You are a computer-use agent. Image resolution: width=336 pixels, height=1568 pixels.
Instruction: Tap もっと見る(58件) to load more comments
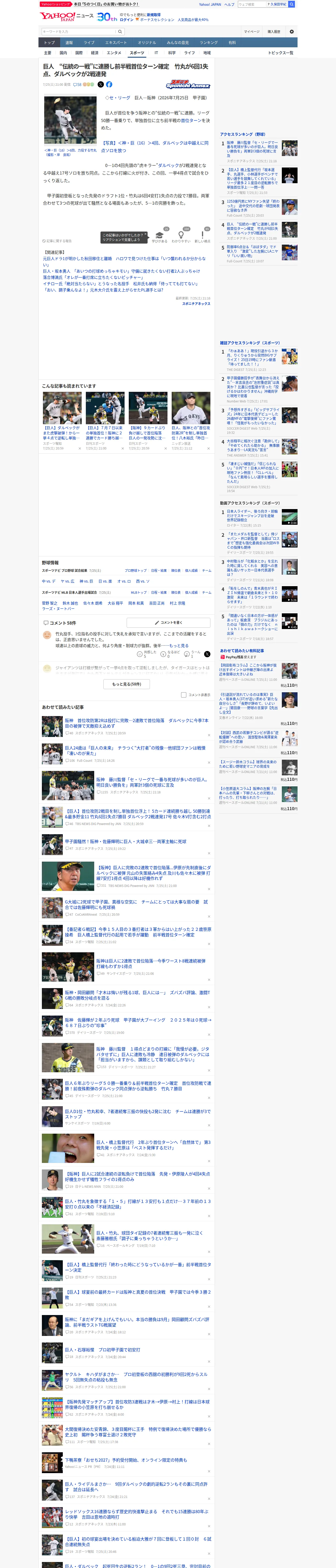point(127,684)
